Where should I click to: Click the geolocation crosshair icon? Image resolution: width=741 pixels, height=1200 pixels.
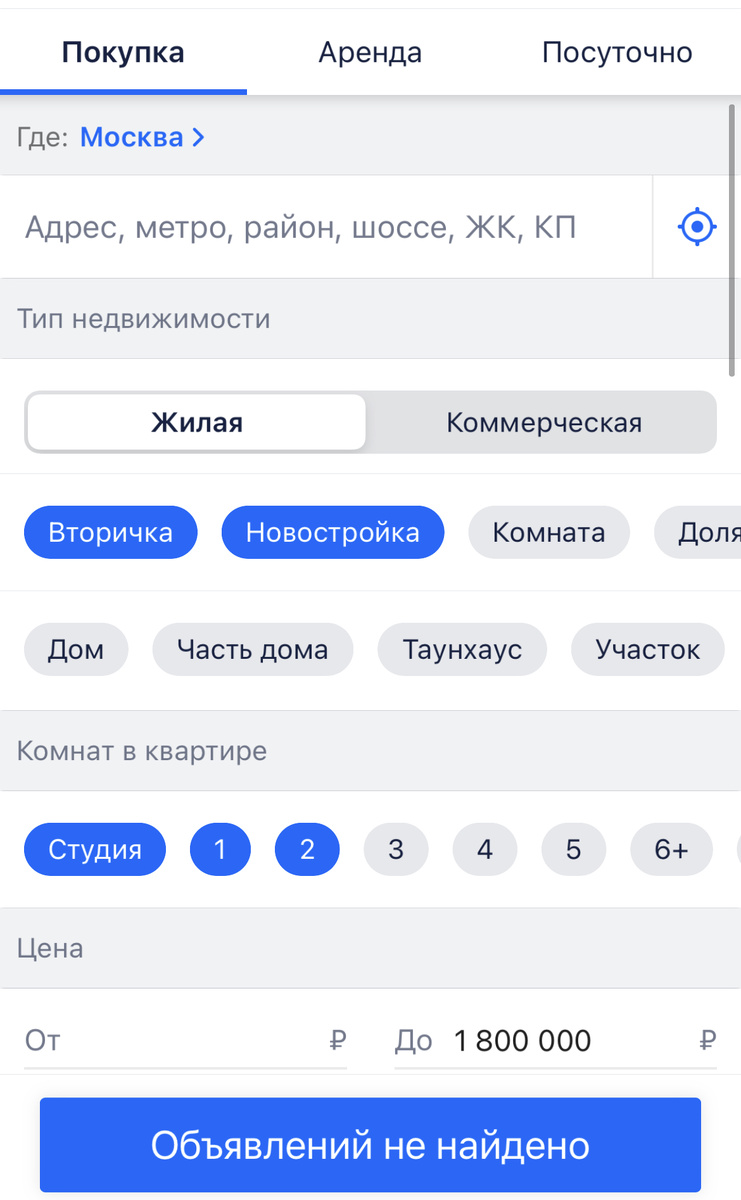[696, 226]
